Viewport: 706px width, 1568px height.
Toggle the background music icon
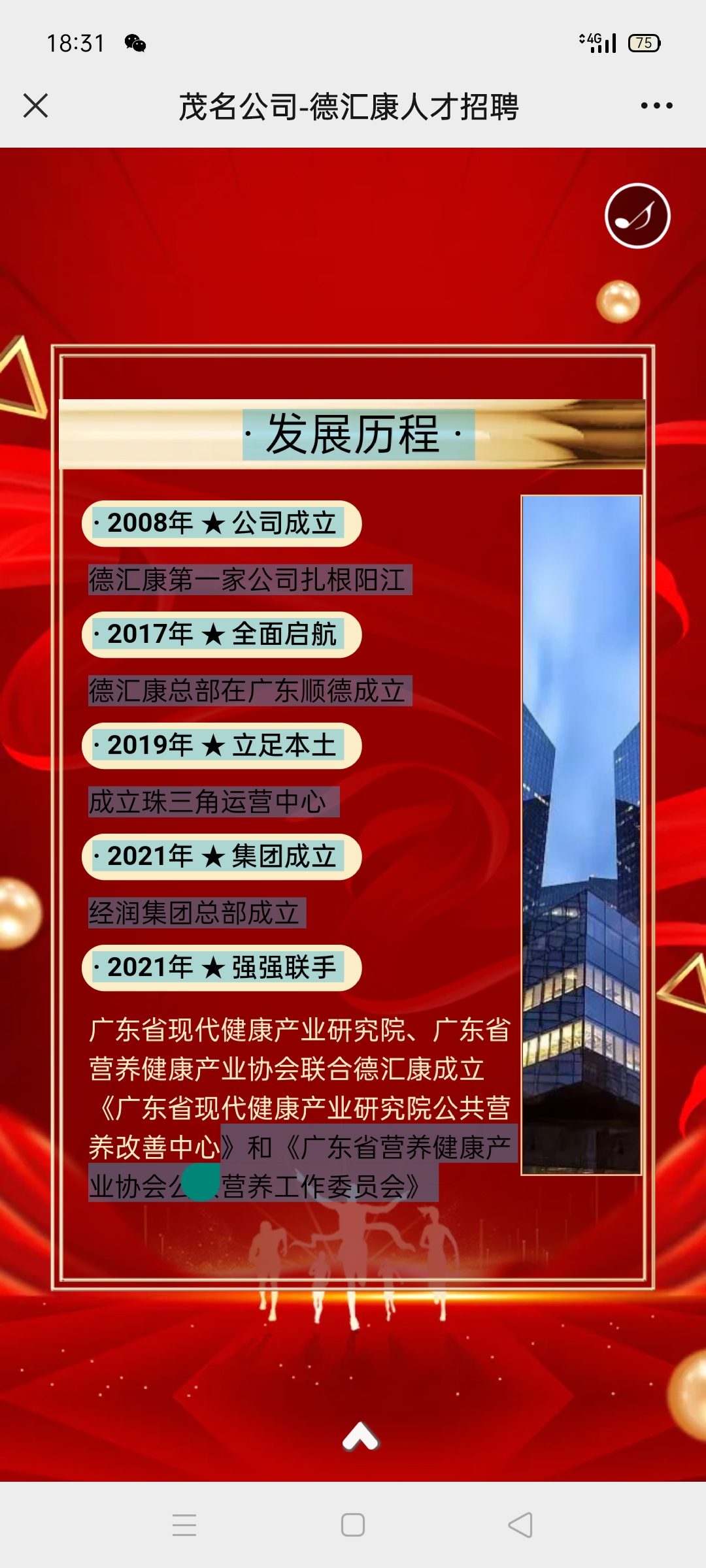point(637,216)
